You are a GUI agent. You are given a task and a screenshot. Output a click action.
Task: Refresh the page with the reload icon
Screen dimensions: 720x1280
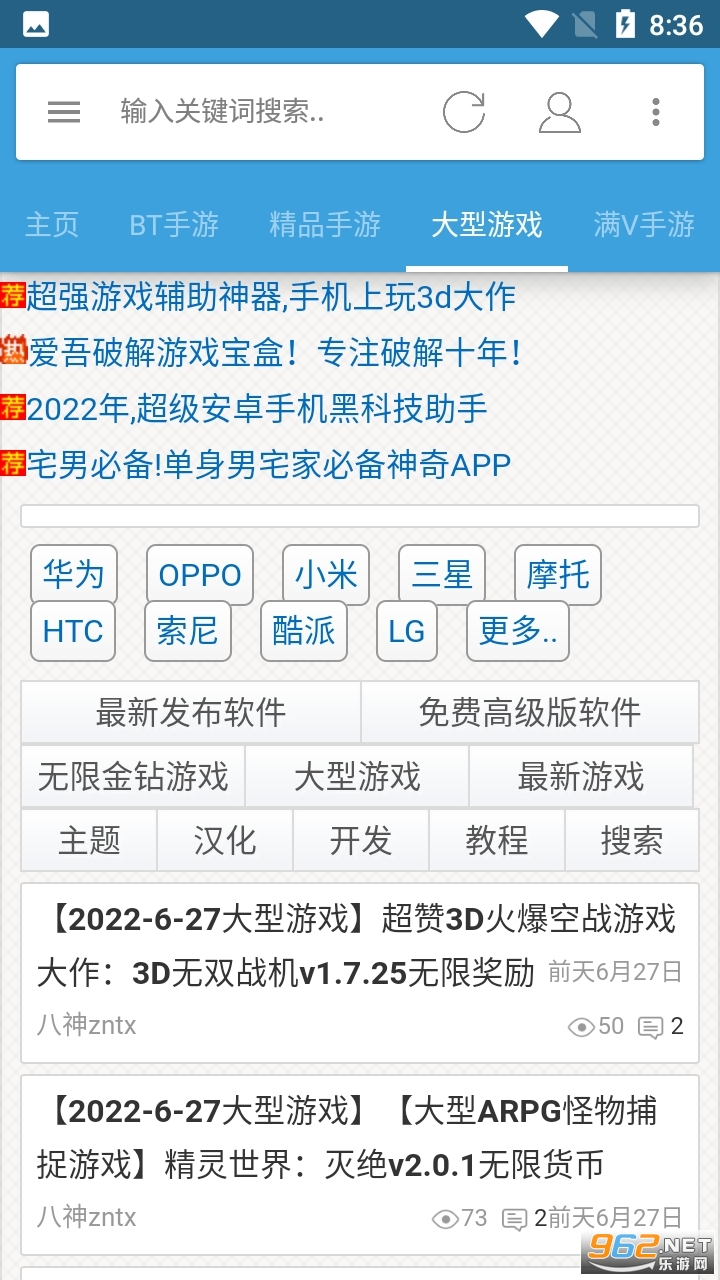464,111
